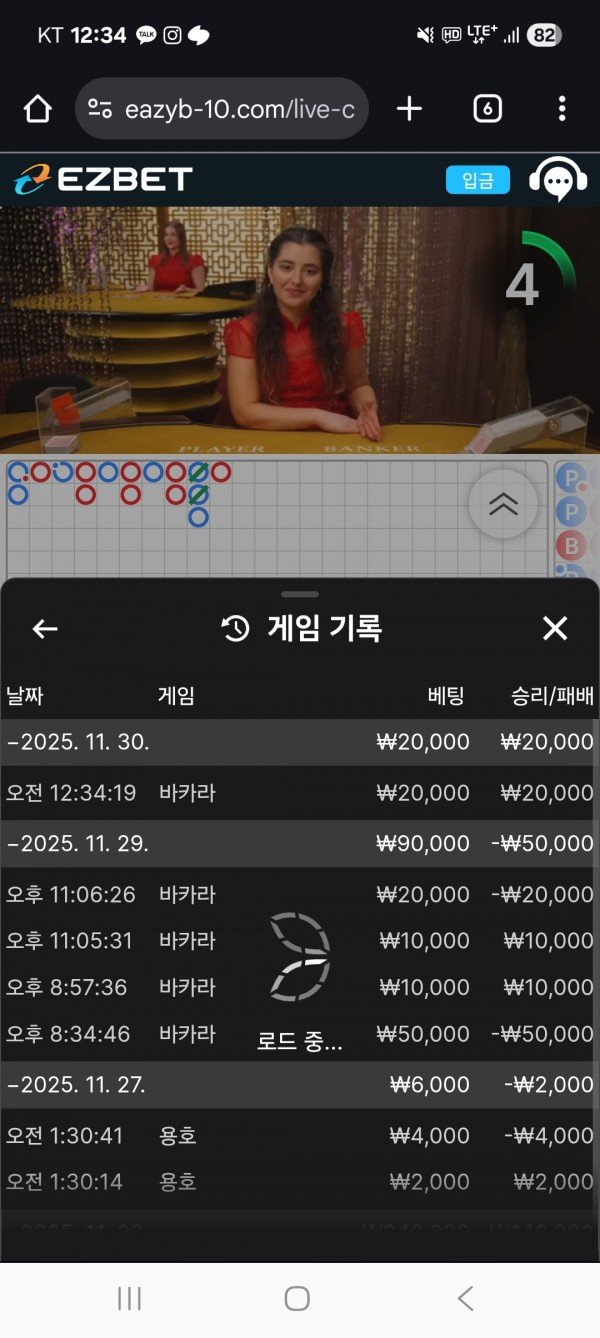Screen dimensions: 600x1338
Task: Open the 오전 1:30:14 용호 record
Action: pos(298,1182)
